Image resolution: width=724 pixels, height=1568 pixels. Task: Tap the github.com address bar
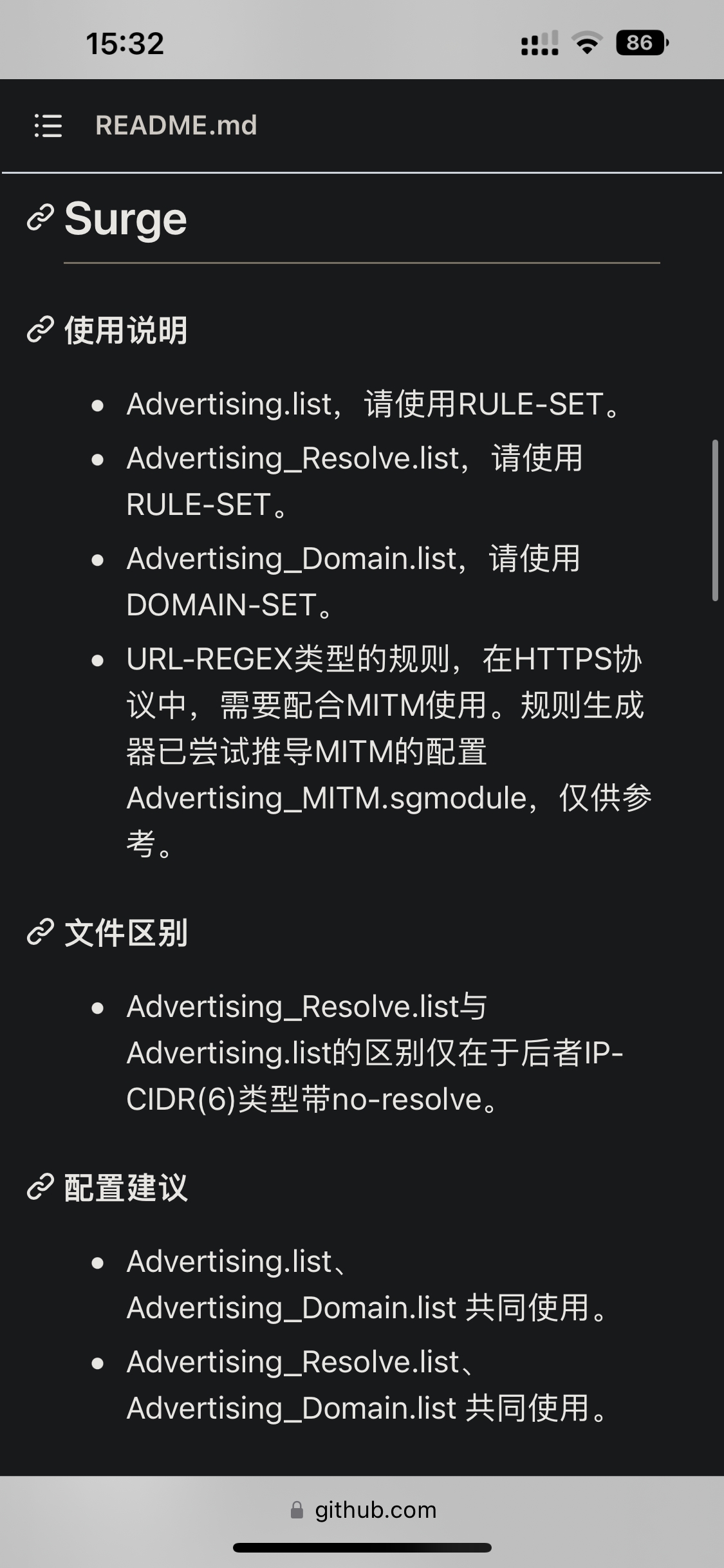[363, 1510]
